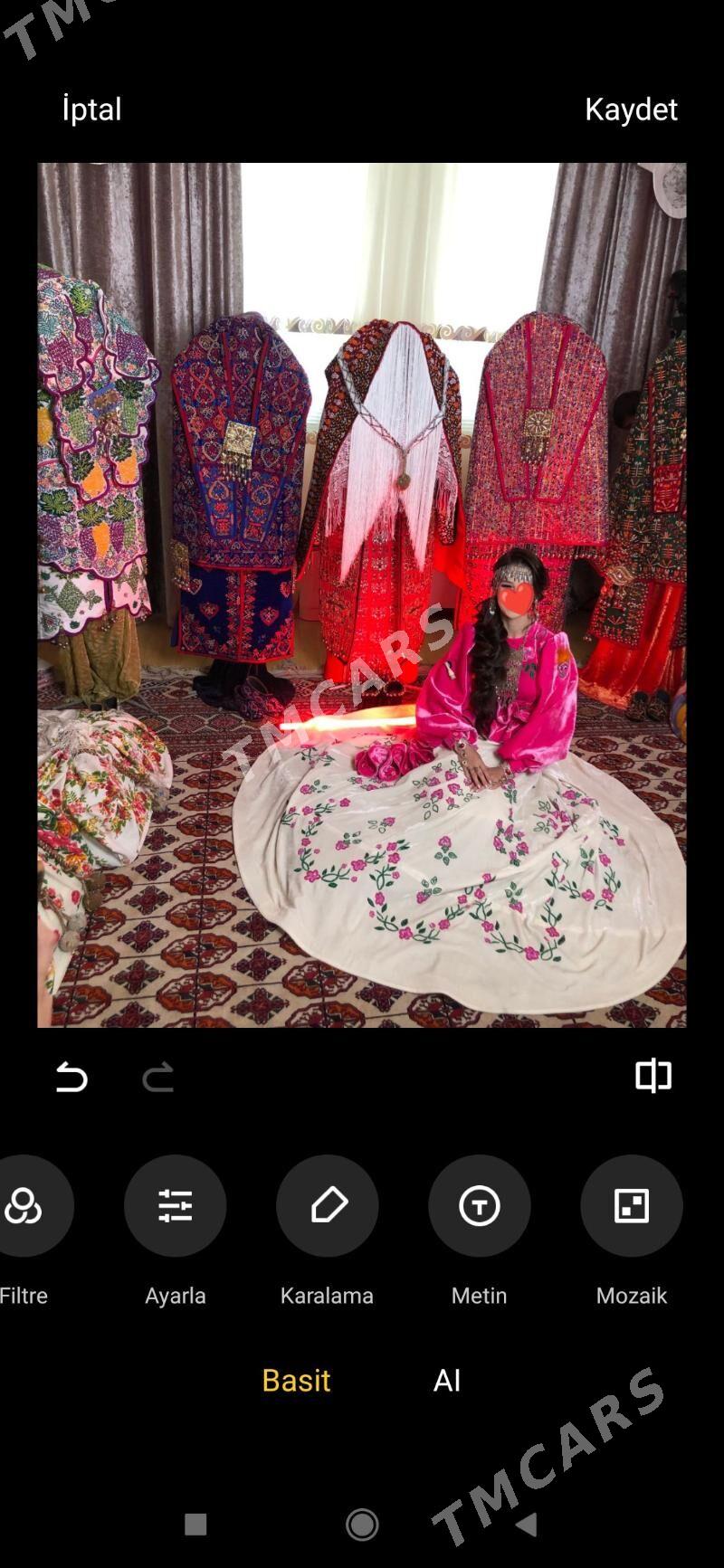The width and height of the screenshot is (724, 1568).
Task: Compare with the original image
Action: [653, 1076]
